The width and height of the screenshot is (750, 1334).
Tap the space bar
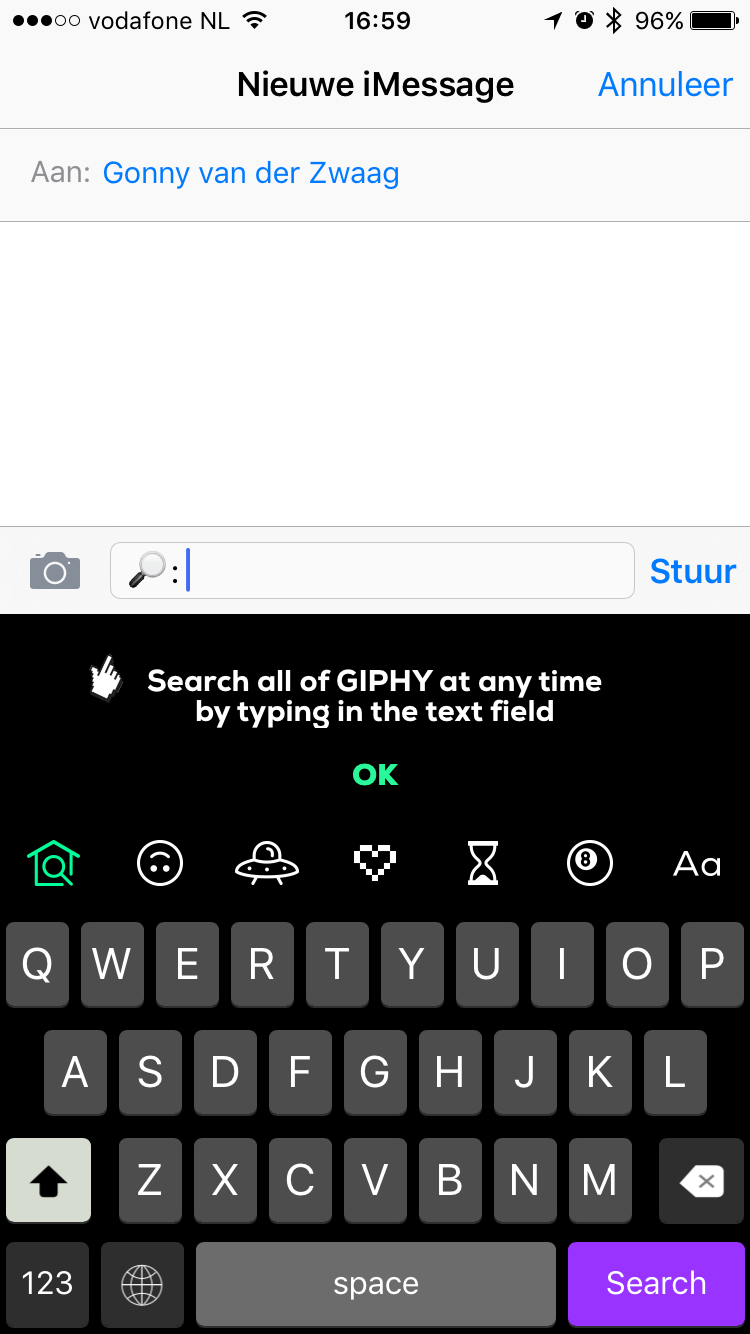[x=376, y=1284]
